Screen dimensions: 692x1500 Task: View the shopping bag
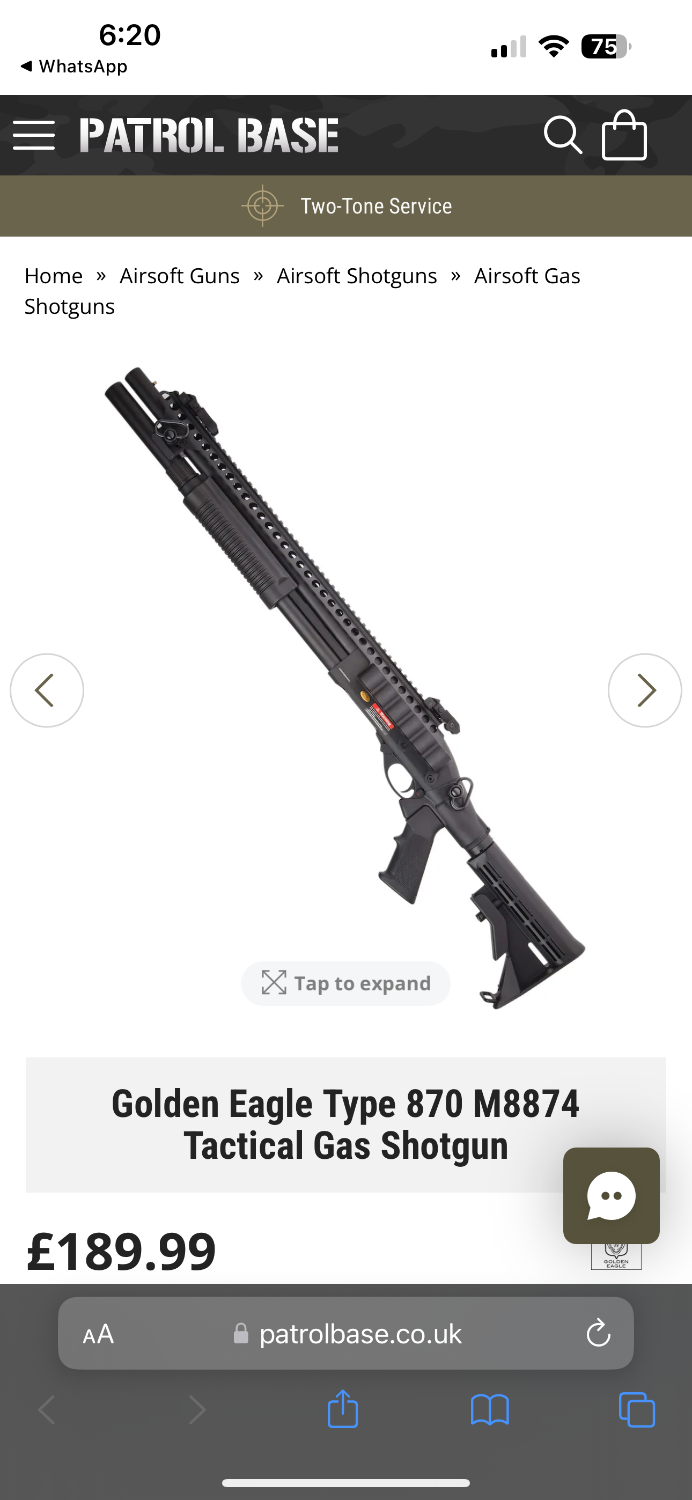coord(625,135)
